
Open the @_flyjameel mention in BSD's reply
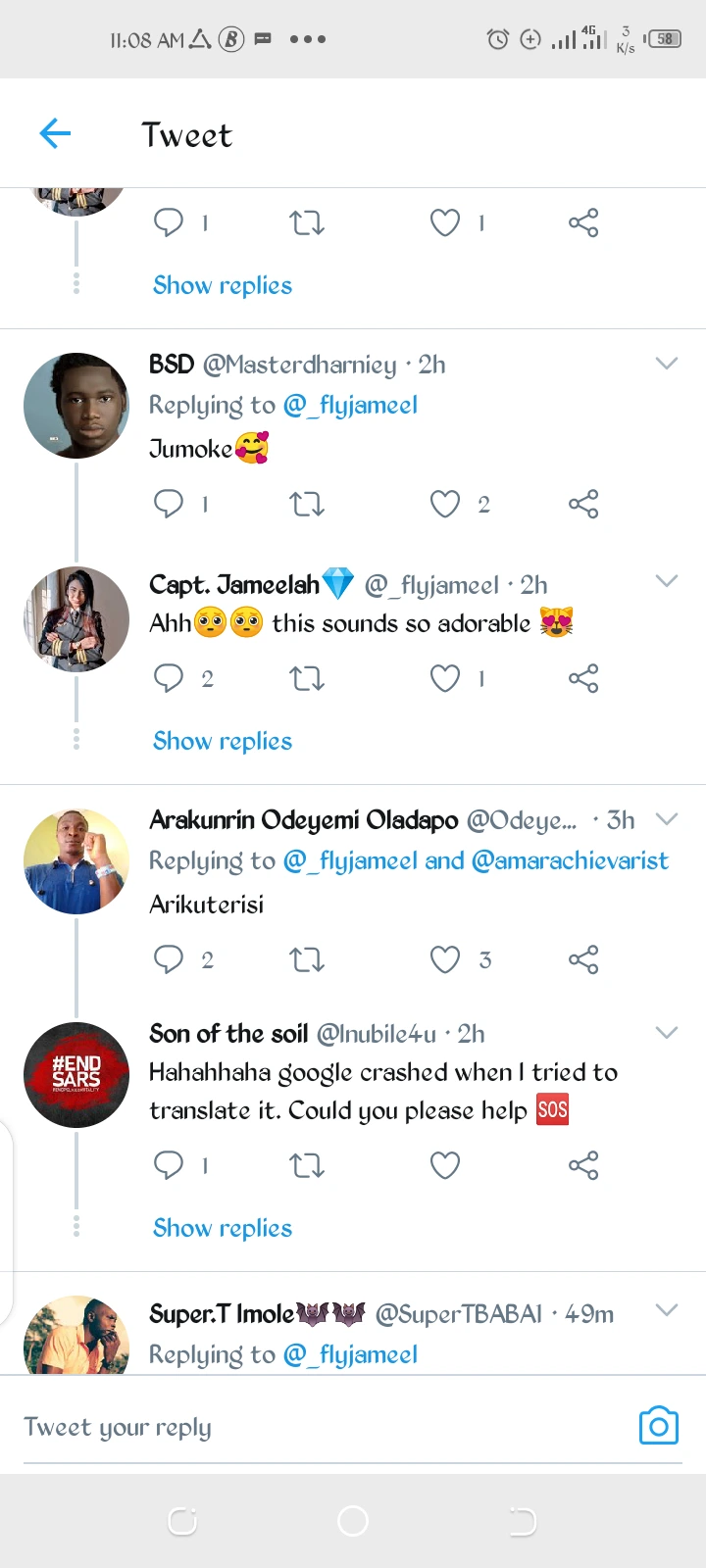pyautogui.click(x=350, y=405)
